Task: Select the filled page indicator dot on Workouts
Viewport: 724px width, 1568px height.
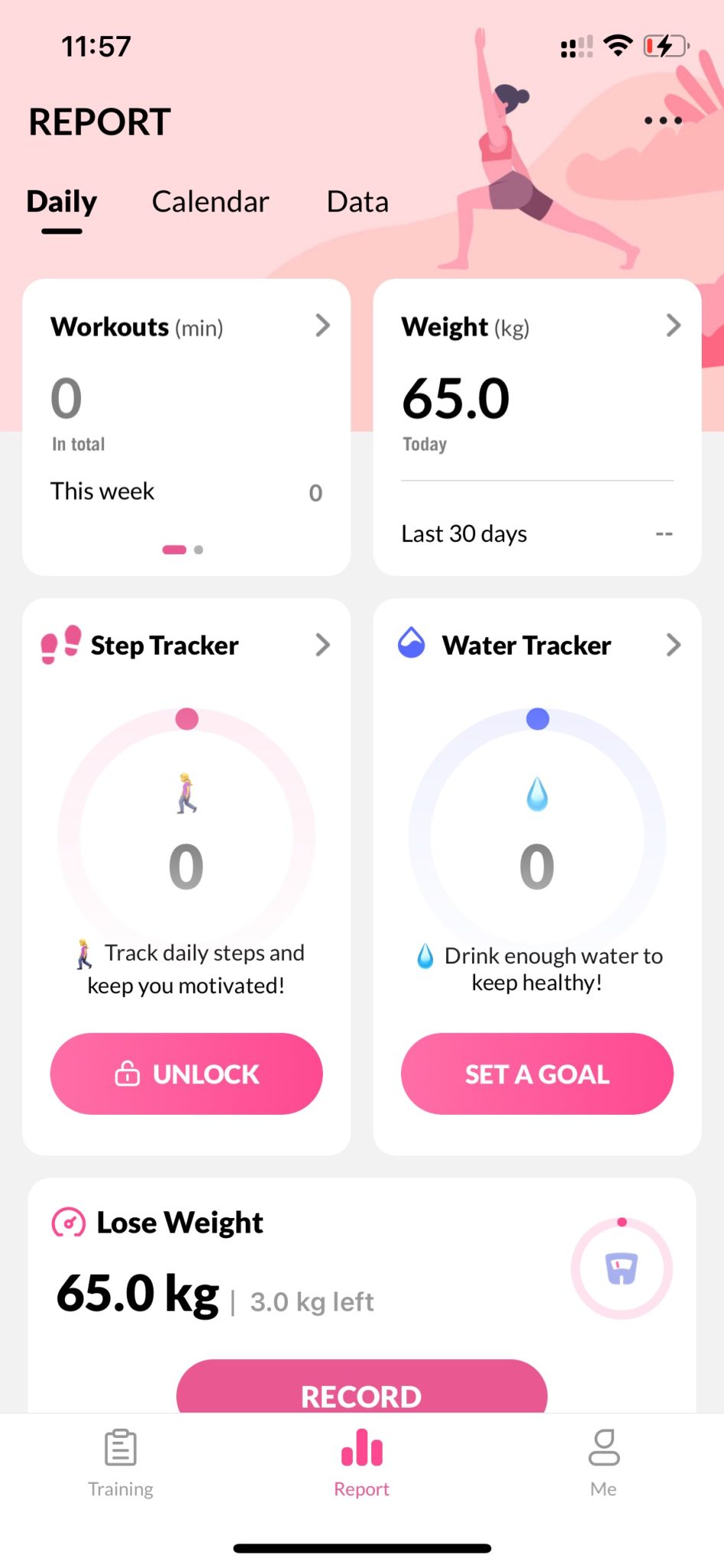Action: (174, 549)
